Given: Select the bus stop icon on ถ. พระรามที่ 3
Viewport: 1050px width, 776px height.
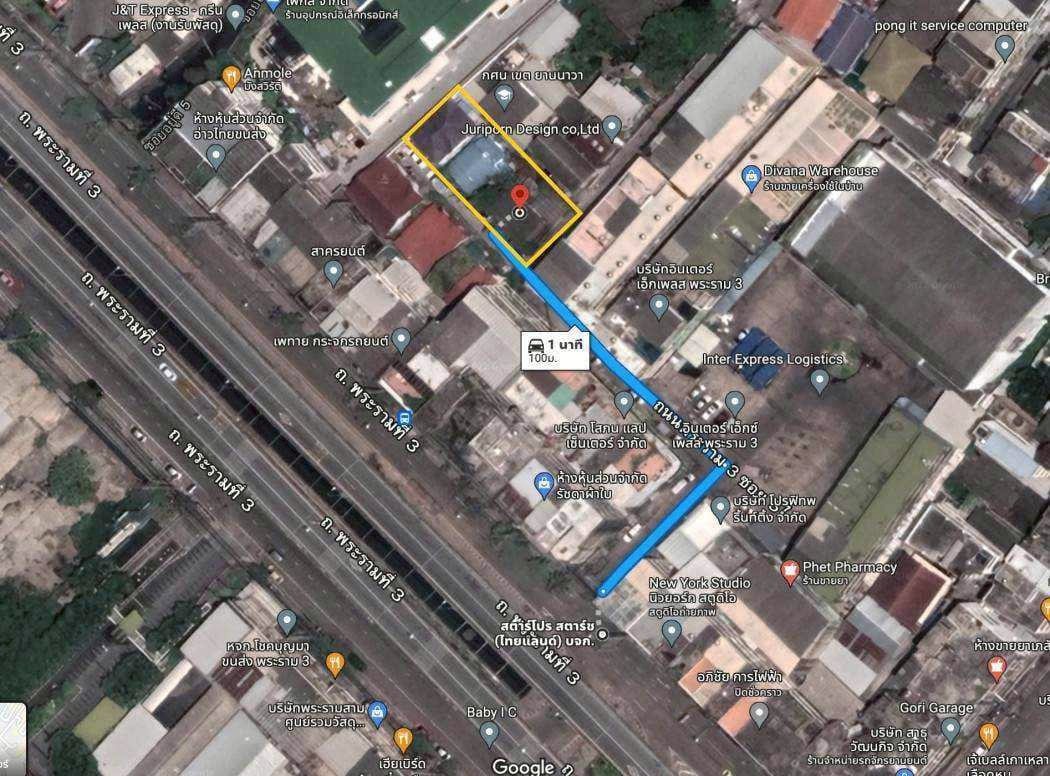Looking at the screenshot, I should [x=403, y=417].
